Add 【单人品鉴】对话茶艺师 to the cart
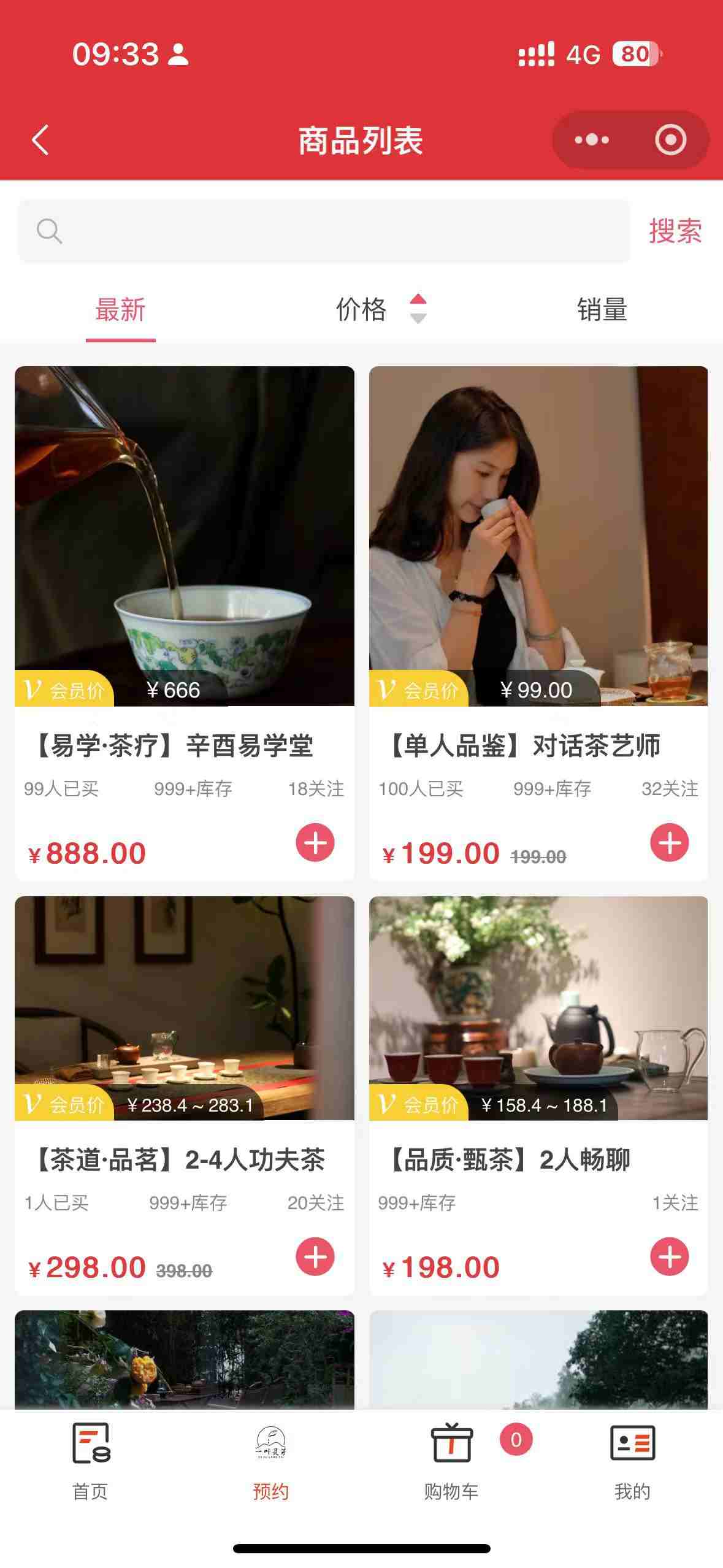The image size is (723, 1568). click(669, 842)
